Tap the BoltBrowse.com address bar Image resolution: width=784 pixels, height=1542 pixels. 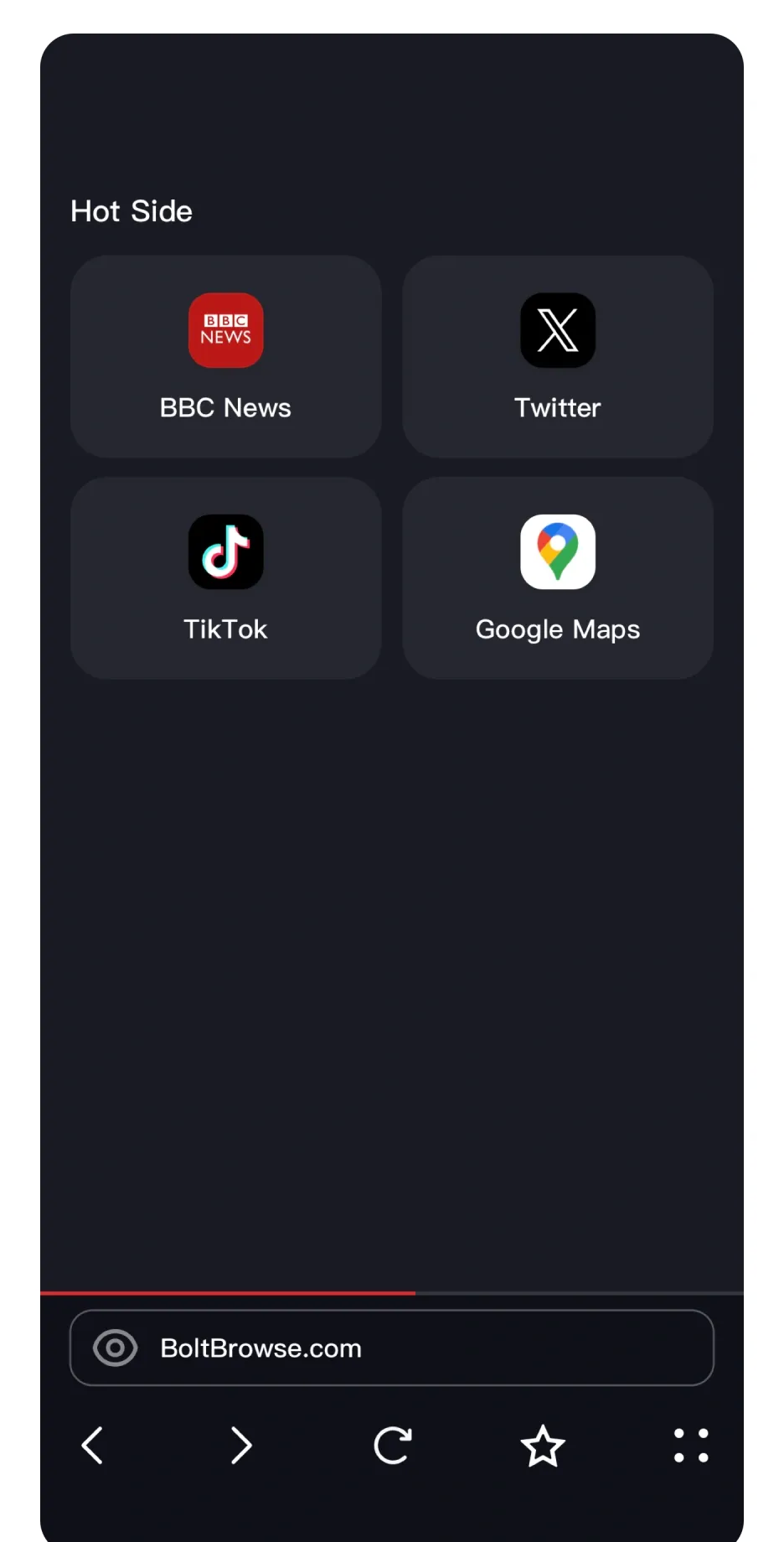click(392, 1348)
